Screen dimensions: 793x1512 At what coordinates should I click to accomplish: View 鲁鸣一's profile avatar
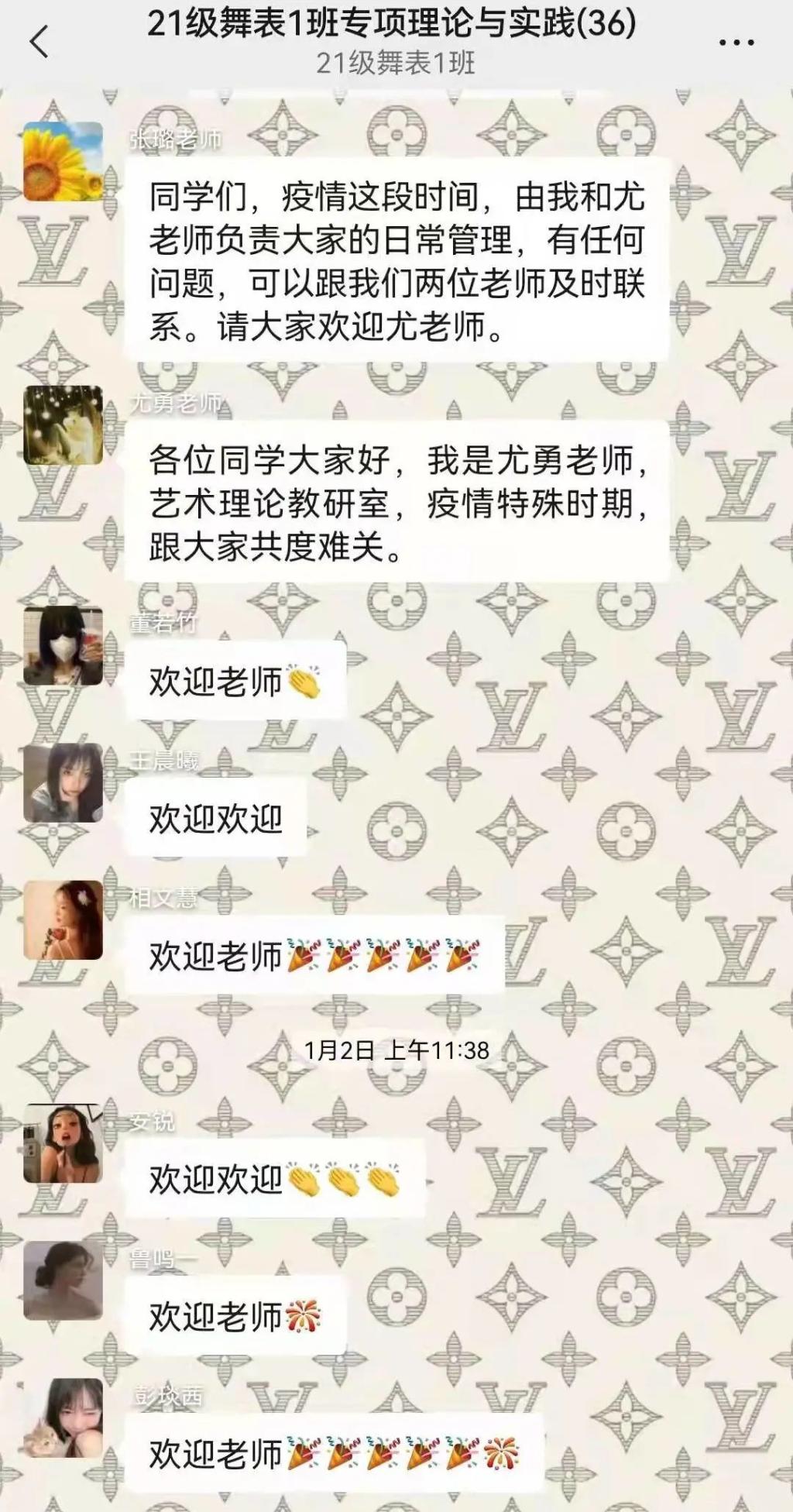[x=63, y=1280]
